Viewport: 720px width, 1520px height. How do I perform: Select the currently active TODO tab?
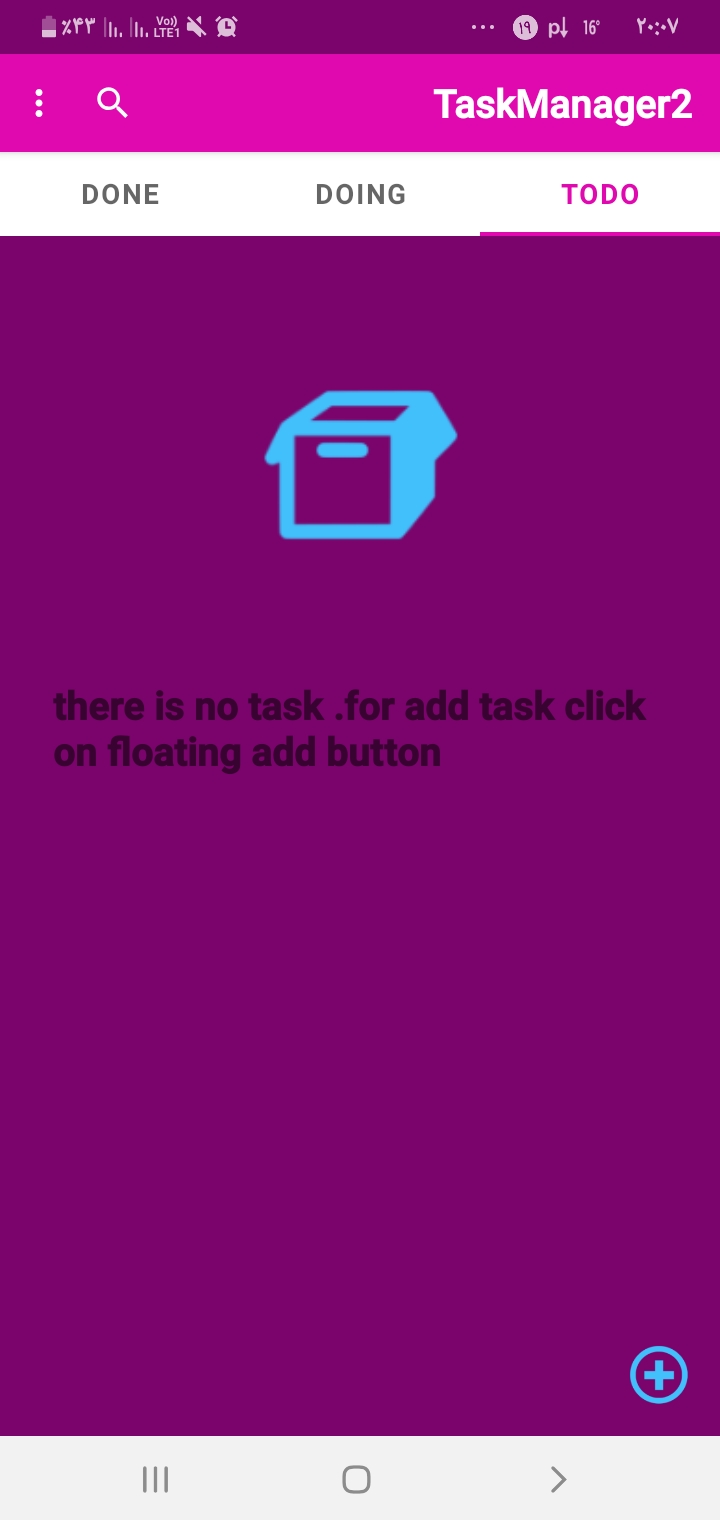[x=600, y=194]
